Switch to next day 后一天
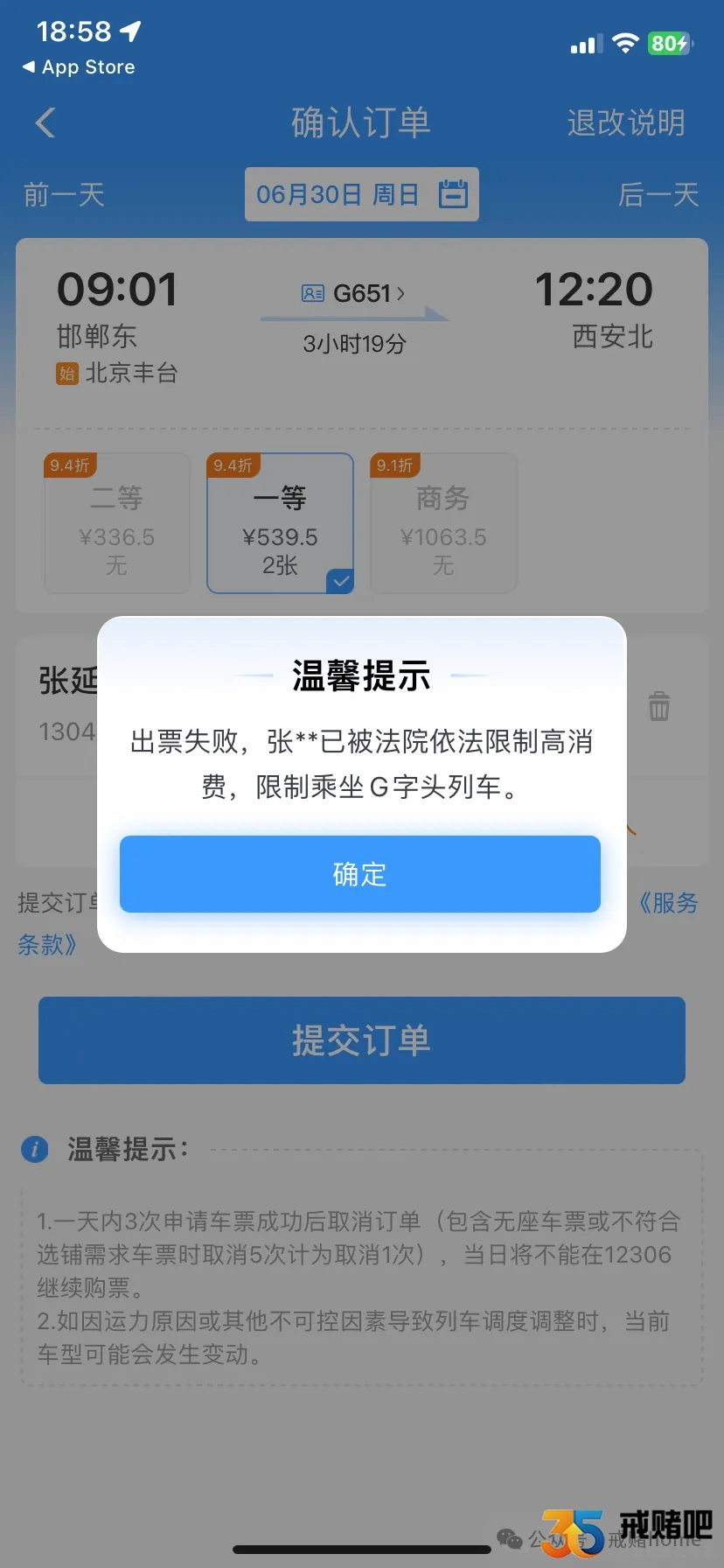This screenshot has height=1568, width=724. pyautogui.click(x=658, y=194)
